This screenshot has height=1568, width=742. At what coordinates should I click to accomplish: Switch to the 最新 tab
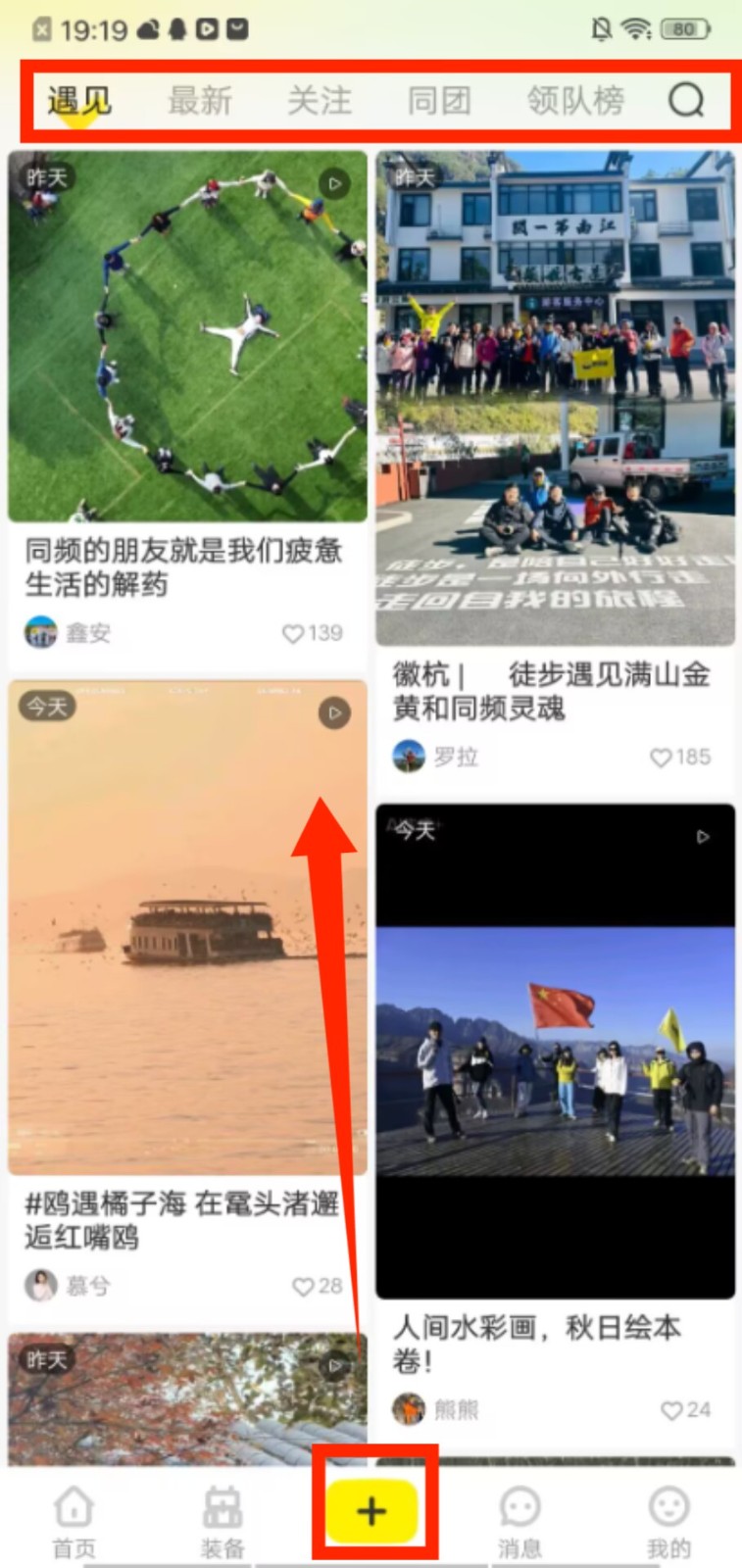[x=200, y=100]
